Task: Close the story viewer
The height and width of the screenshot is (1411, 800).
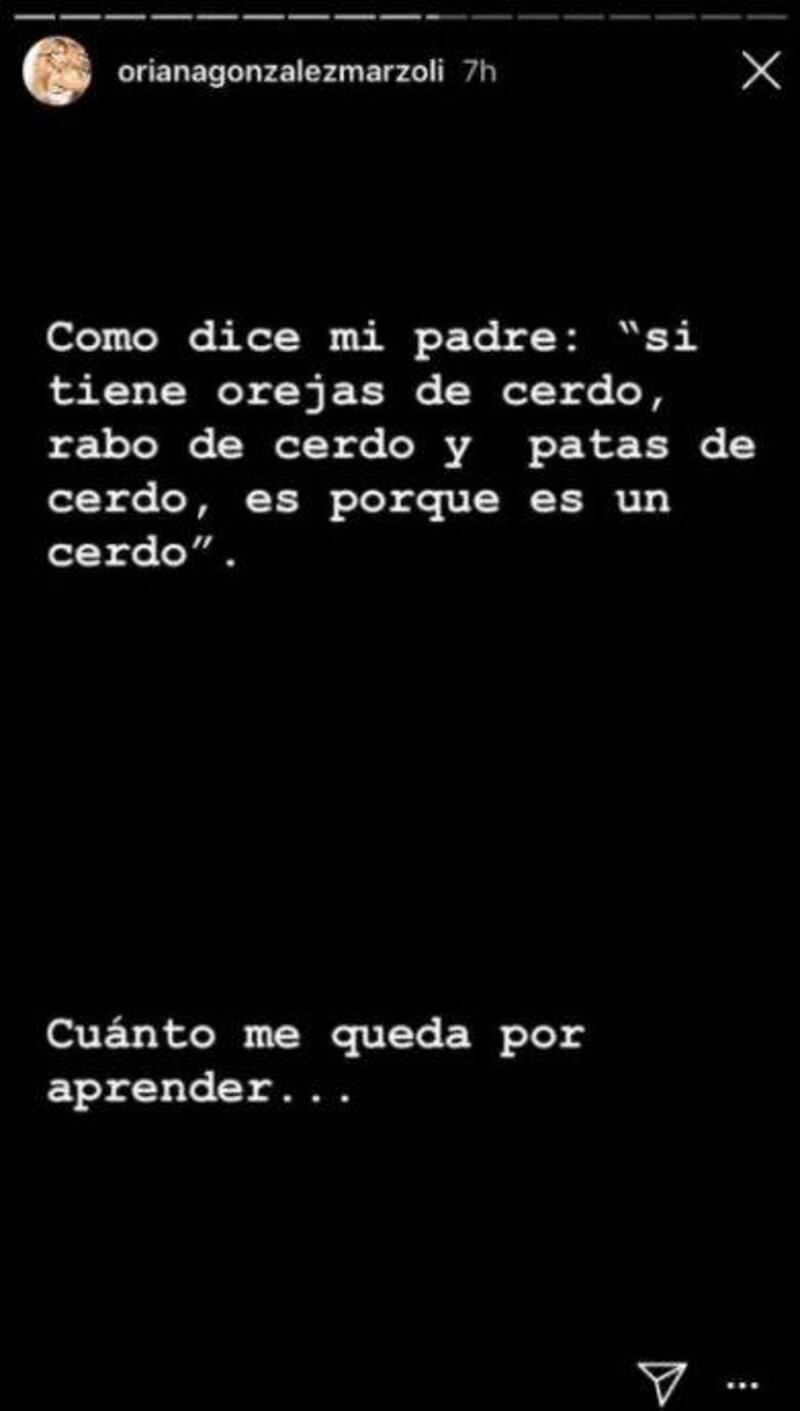Action: [x=761, y=71]
